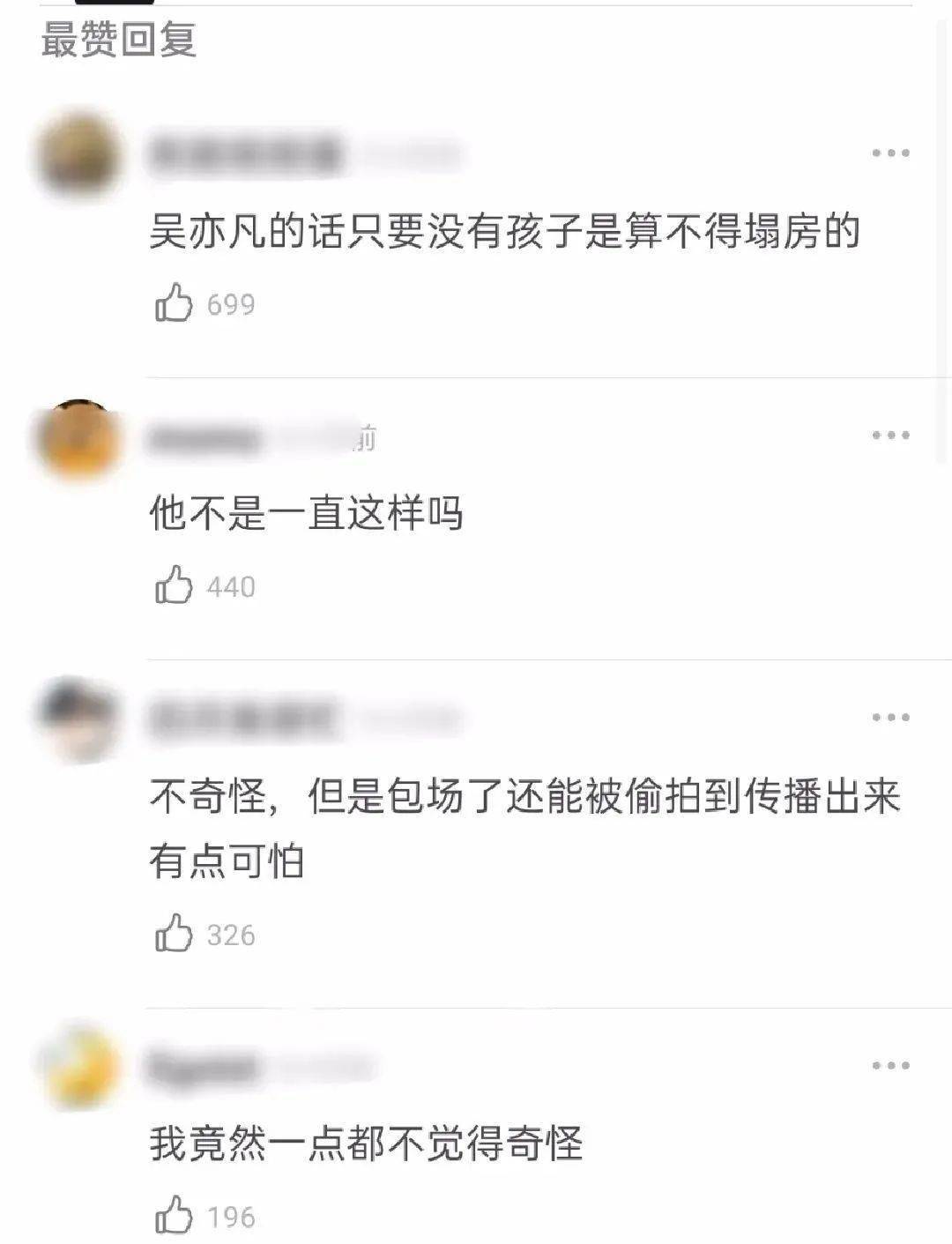This screenshot has width=952, height=1244.
Task: Open the avatar of the 699-like commenter
Action: (x=79, y=156)
